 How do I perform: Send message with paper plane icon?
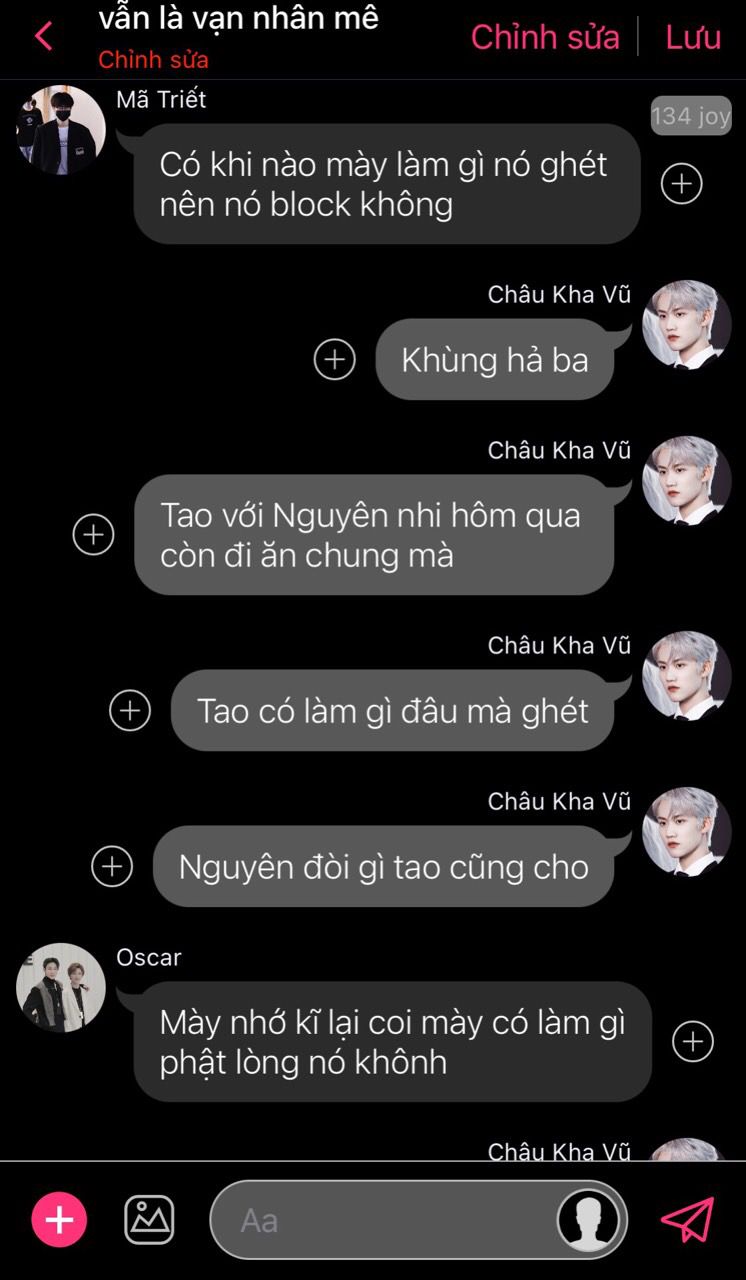click(688, 1220)
